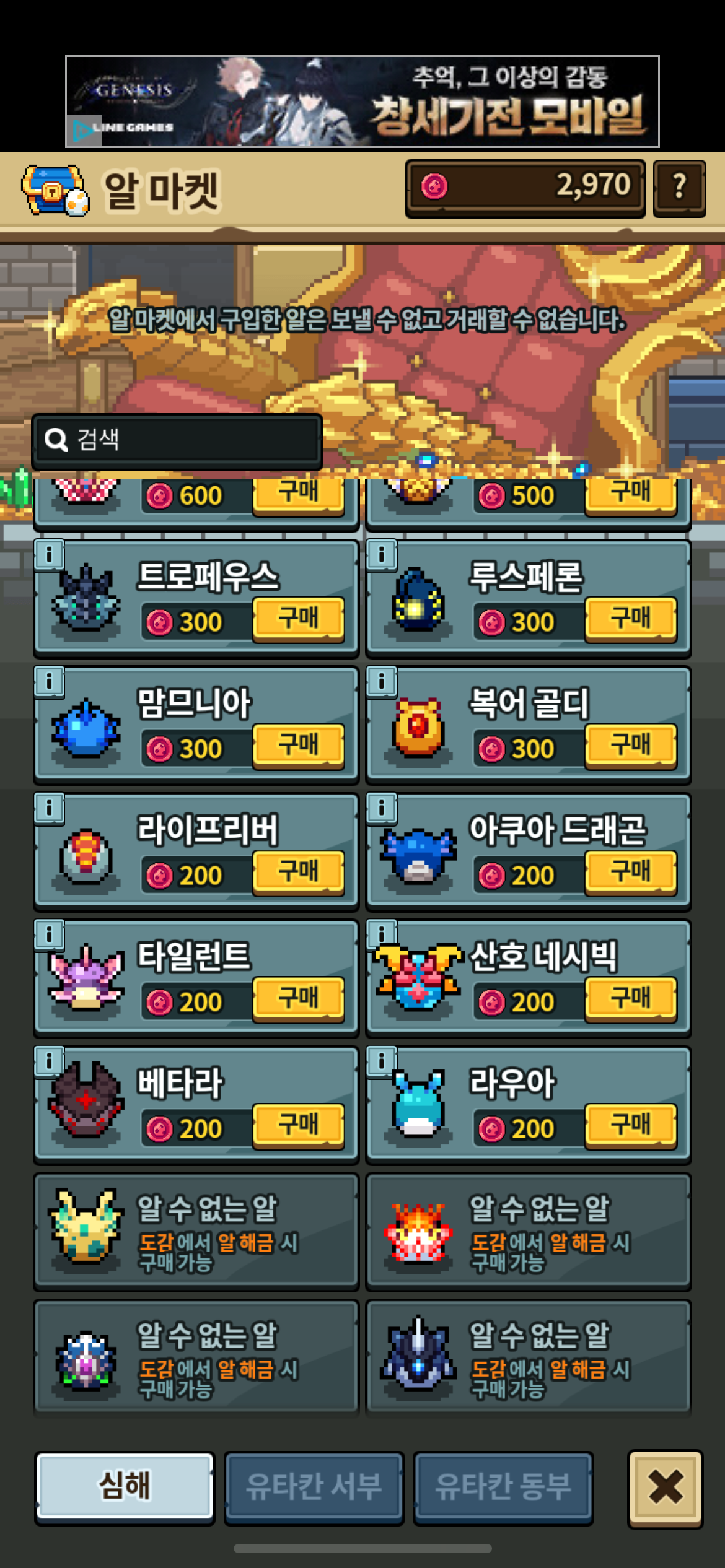Buy the 베타라 egg for 200
Screen dimensions: 725x1568
click(298, 1126)
